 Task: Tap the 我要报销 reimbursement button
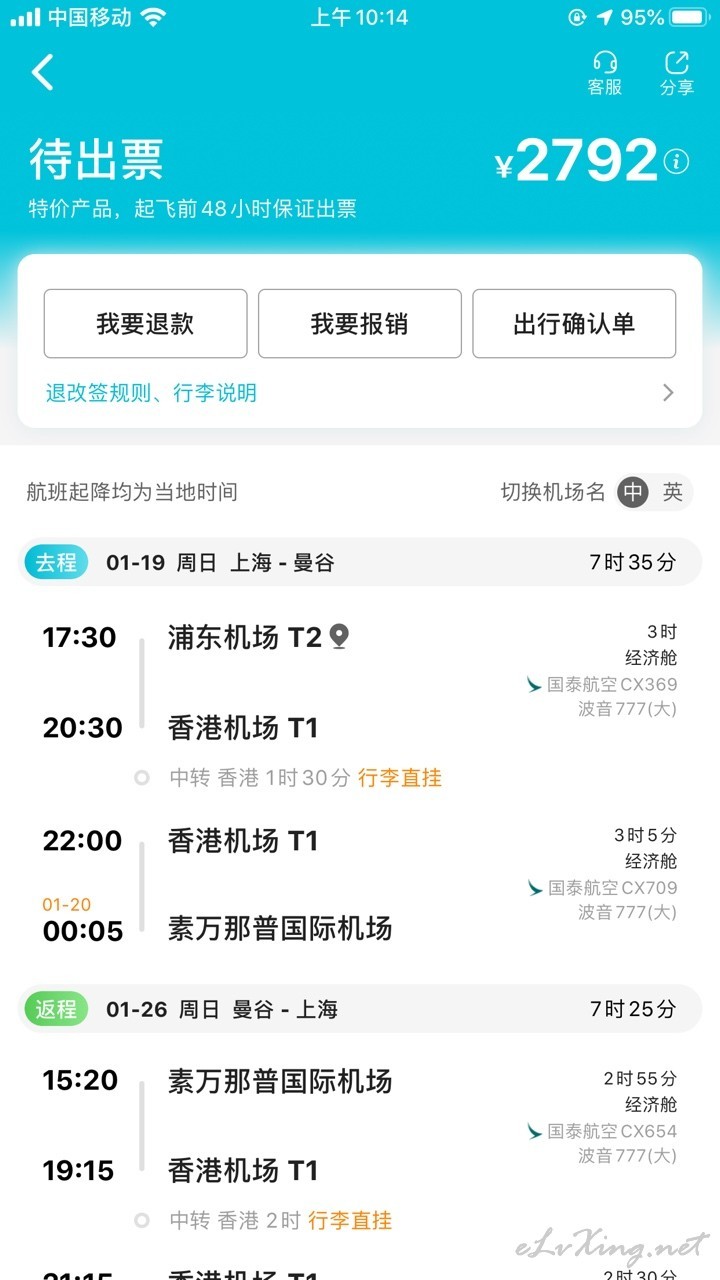pyautogui.click(x=360, y=324)
